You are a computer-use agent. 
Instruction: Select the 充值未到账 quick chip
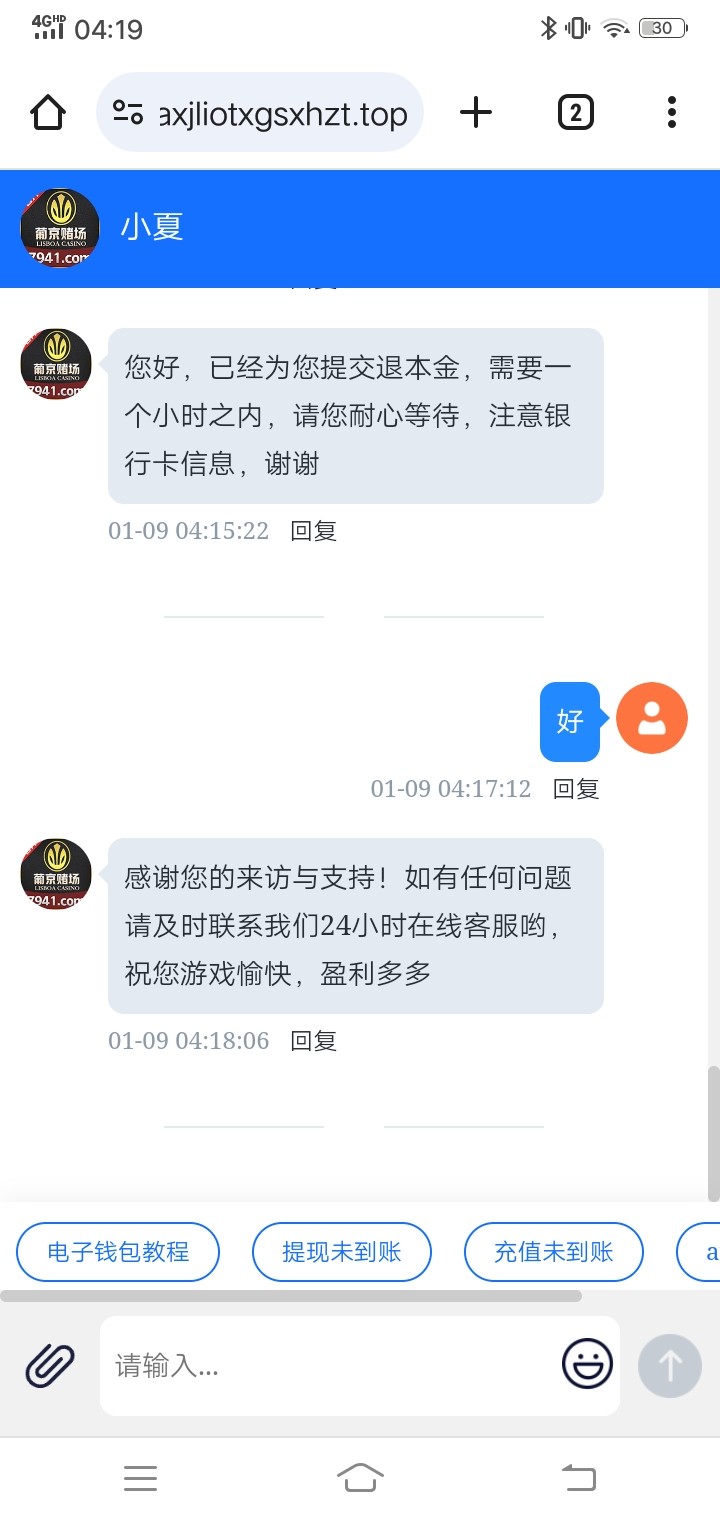point(554,1252)
